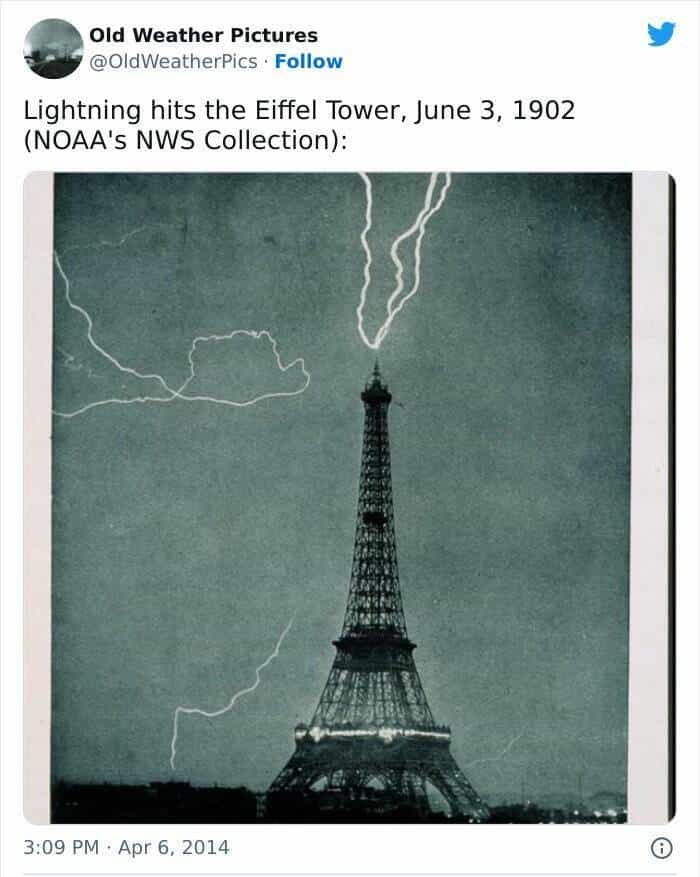Open the Twitter bird logo link

[660, 34]
